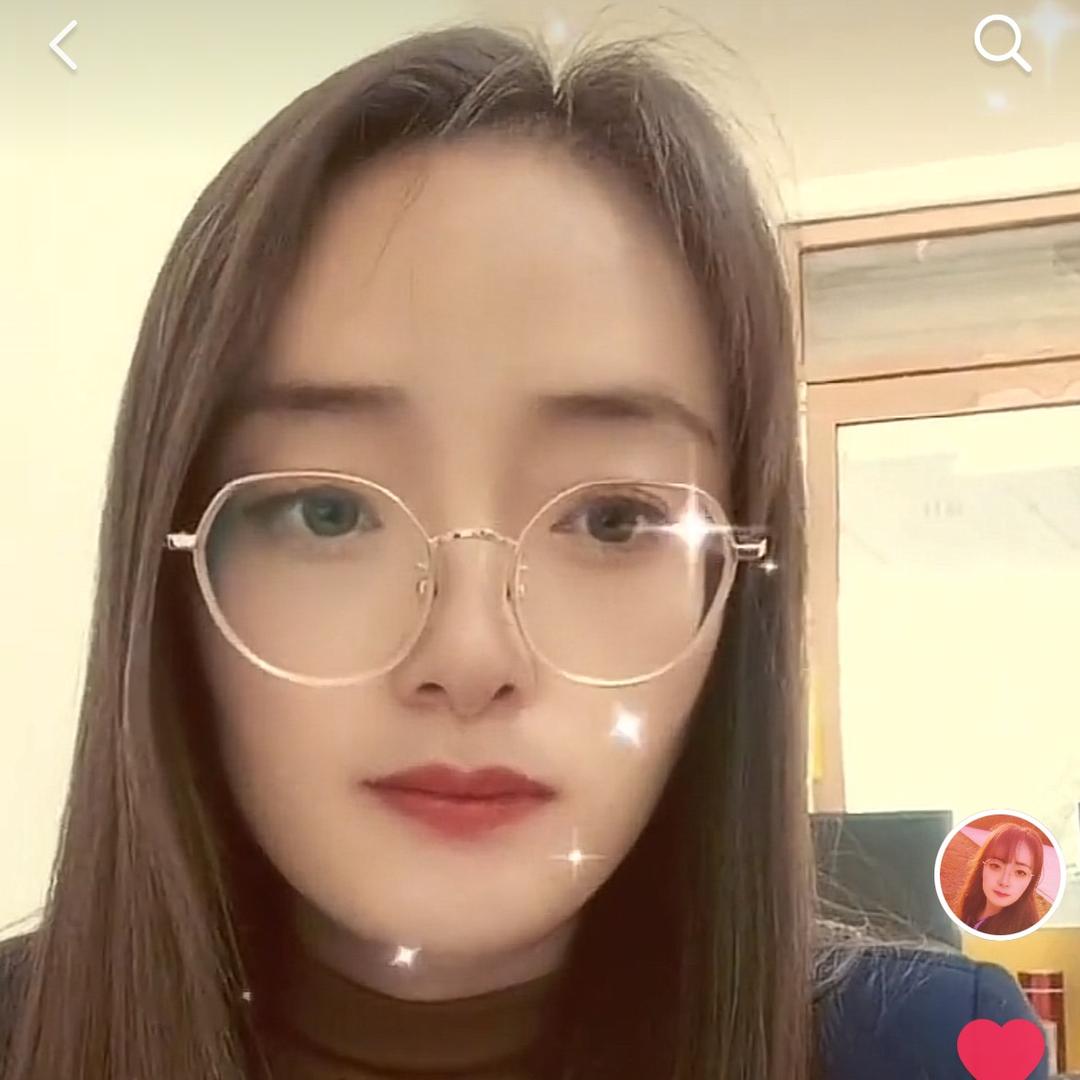Open search with the magnifier icon
Screen dimensions: 1080x1080
(x=1001, y=44)
